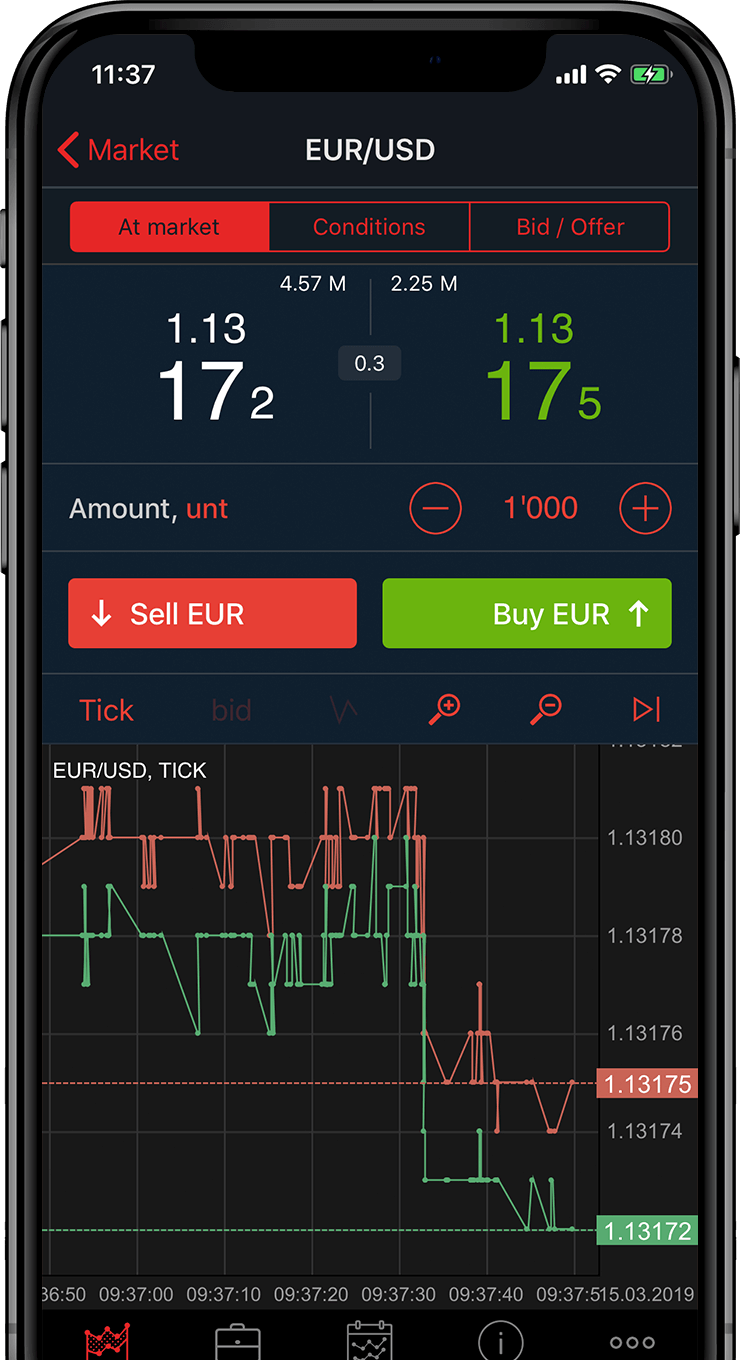Jump to the latest tick data

(x=646, y=709)
